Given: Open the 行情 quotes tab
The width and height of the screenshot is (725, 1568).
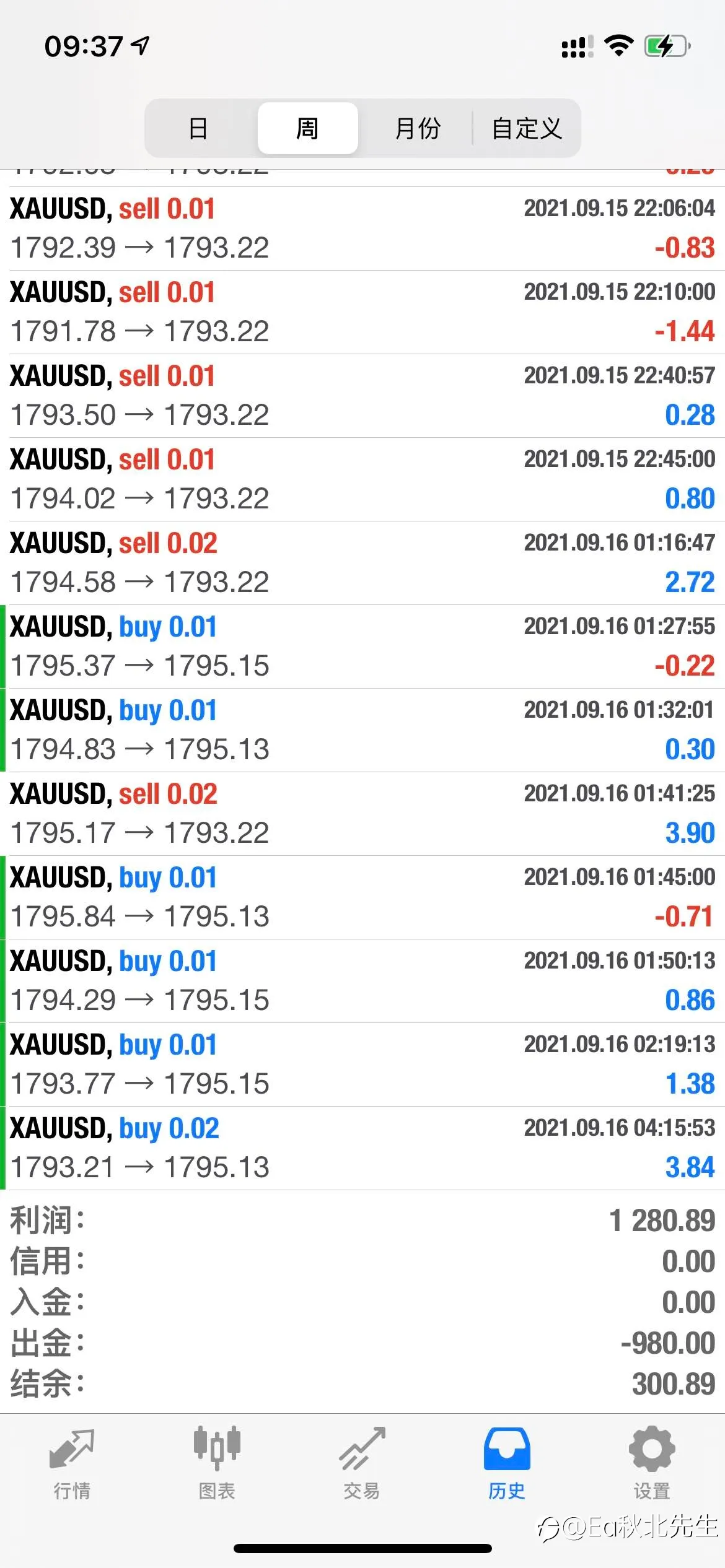Looking at the screenshot, I should (72, 1463).
